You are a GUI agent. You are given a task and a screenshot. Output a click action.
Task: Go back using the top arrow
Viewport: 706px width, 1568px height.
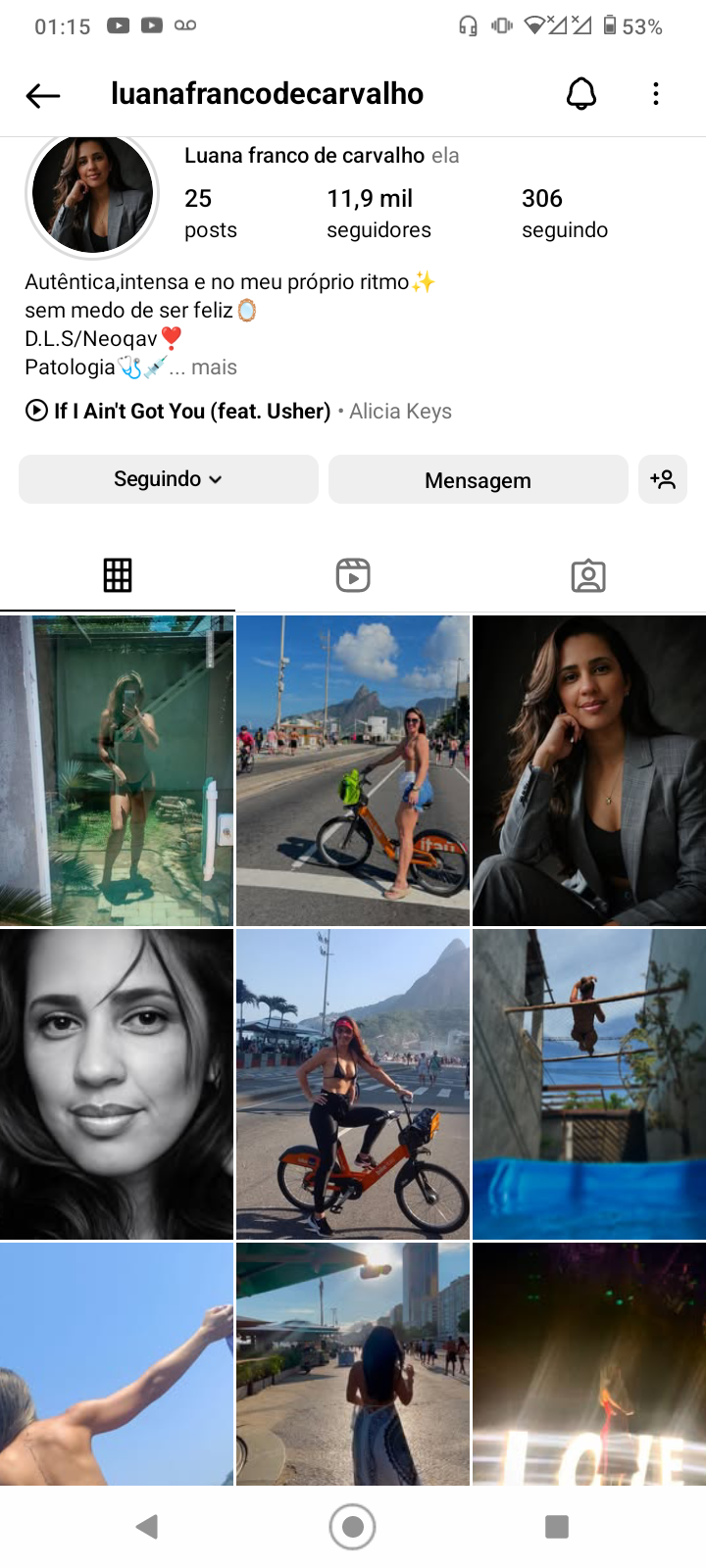(x=43, y=95)
